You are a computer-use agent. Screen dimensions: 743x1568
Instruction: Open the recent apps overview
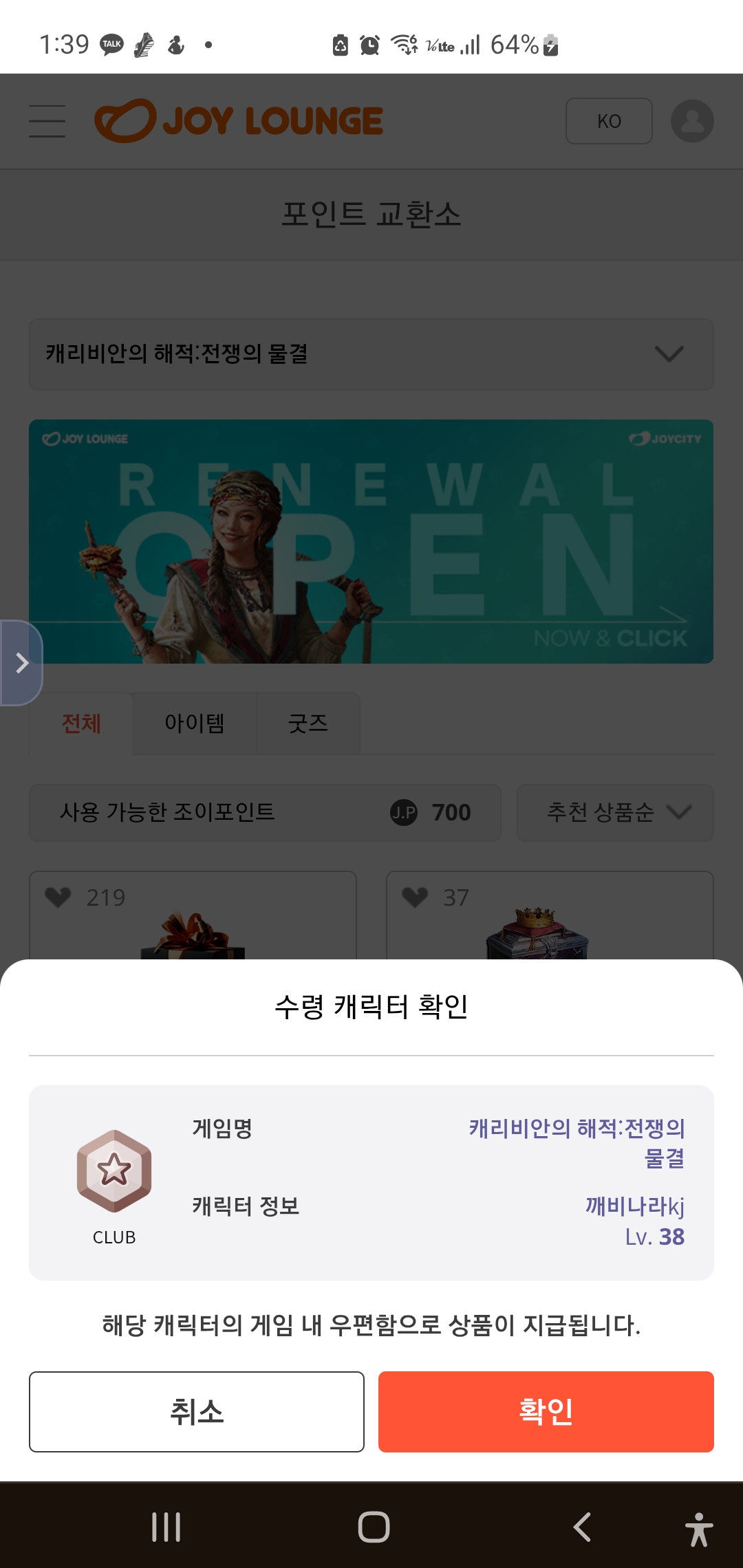coord(166,1527)
